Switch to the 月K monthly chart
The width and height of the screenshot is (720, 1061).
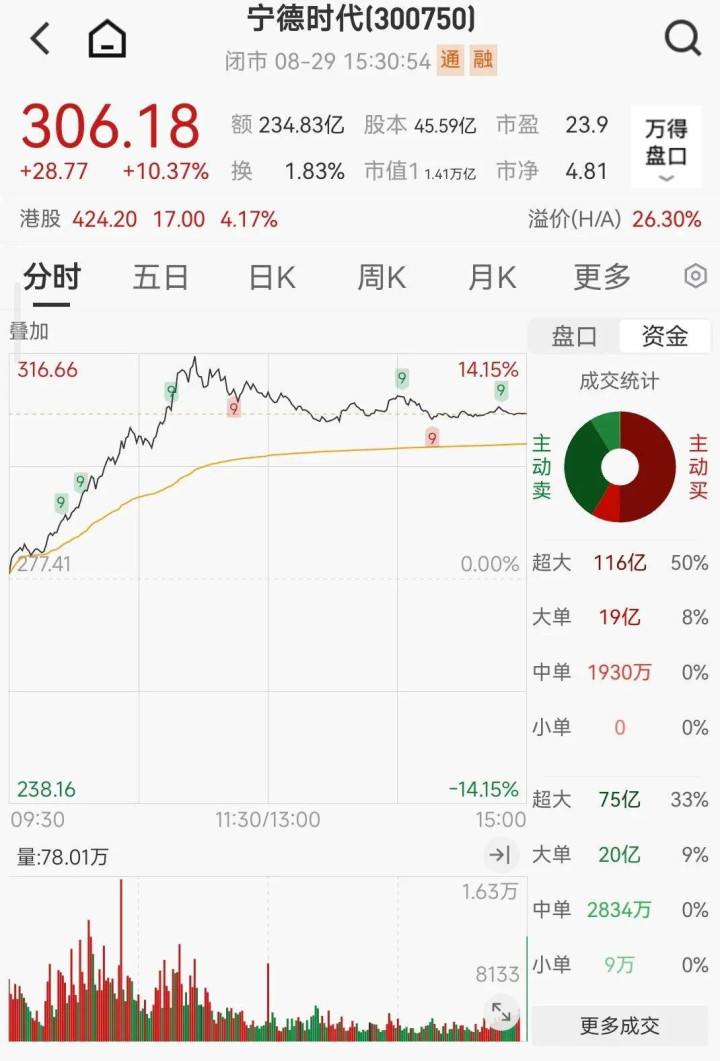(492, 277)
